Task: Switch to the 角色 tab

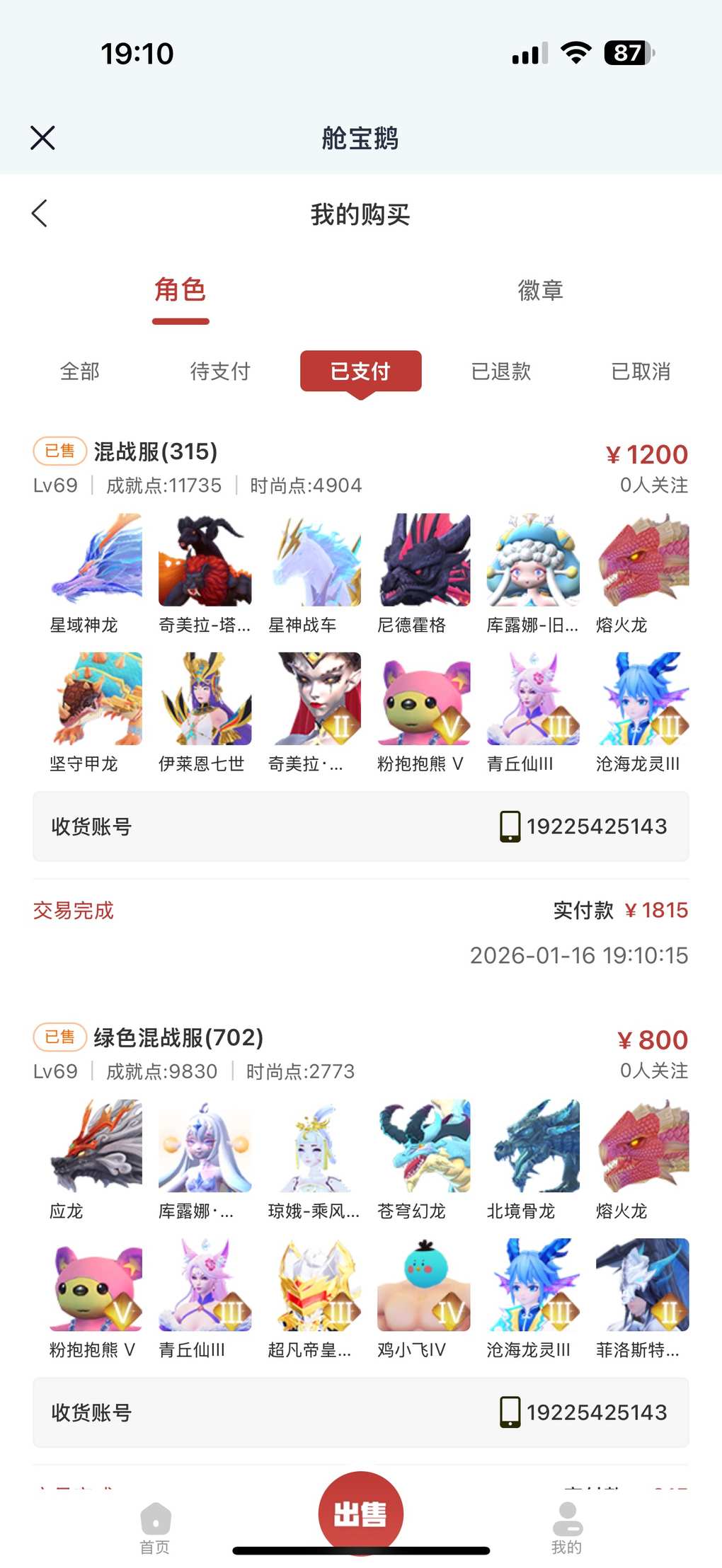Action: [180, 291]
